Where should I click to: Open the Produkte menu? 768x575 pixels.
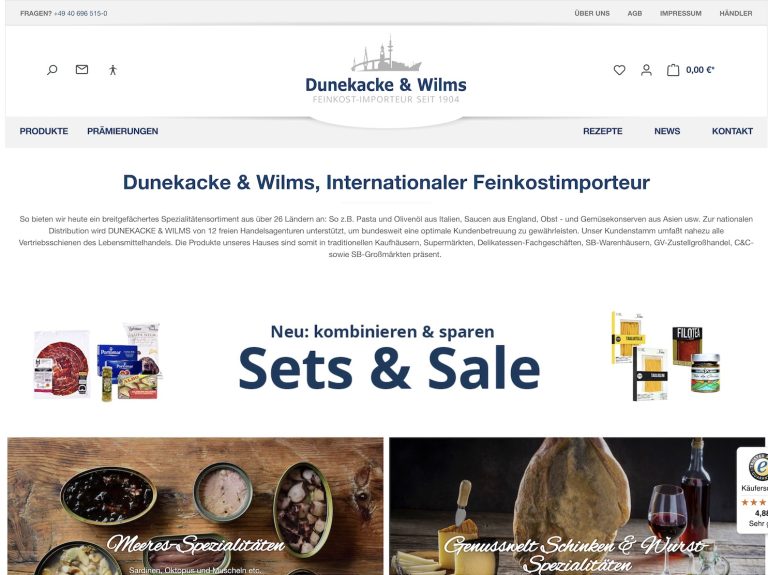click(x=44, y=131)
